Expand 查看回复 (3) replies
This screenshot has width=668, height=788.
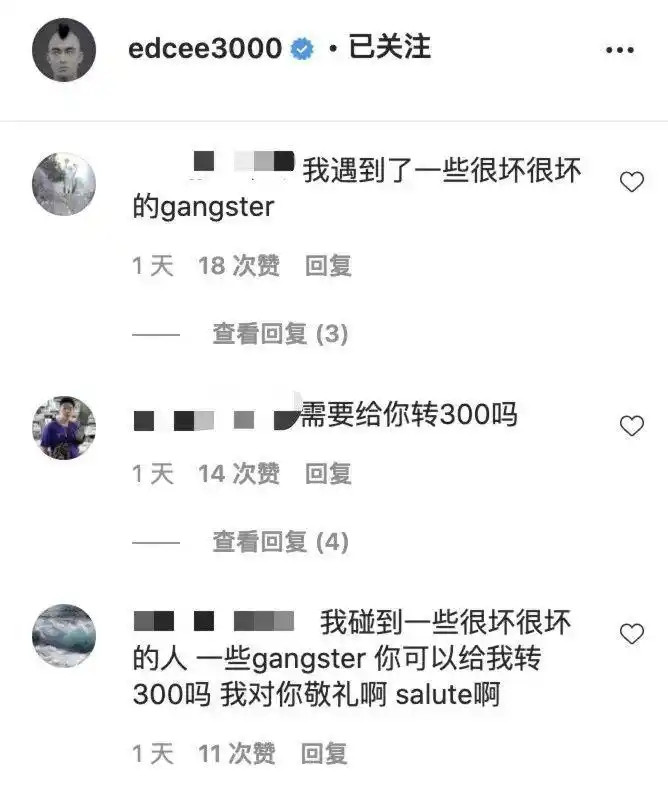(x=279, y=334)
